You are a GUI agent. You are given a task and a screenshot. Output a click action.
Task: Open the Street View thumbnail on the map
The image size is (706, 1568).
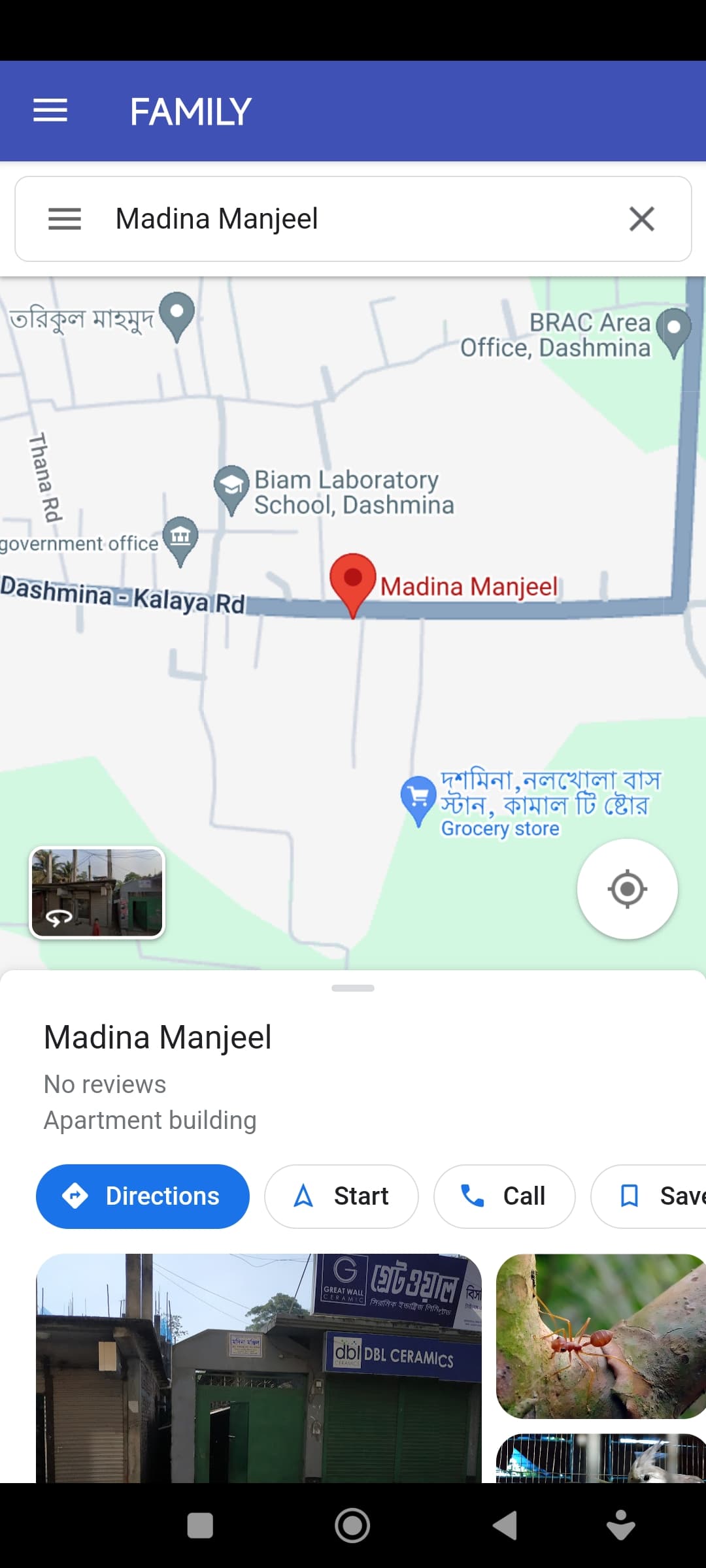coord(97,892)
